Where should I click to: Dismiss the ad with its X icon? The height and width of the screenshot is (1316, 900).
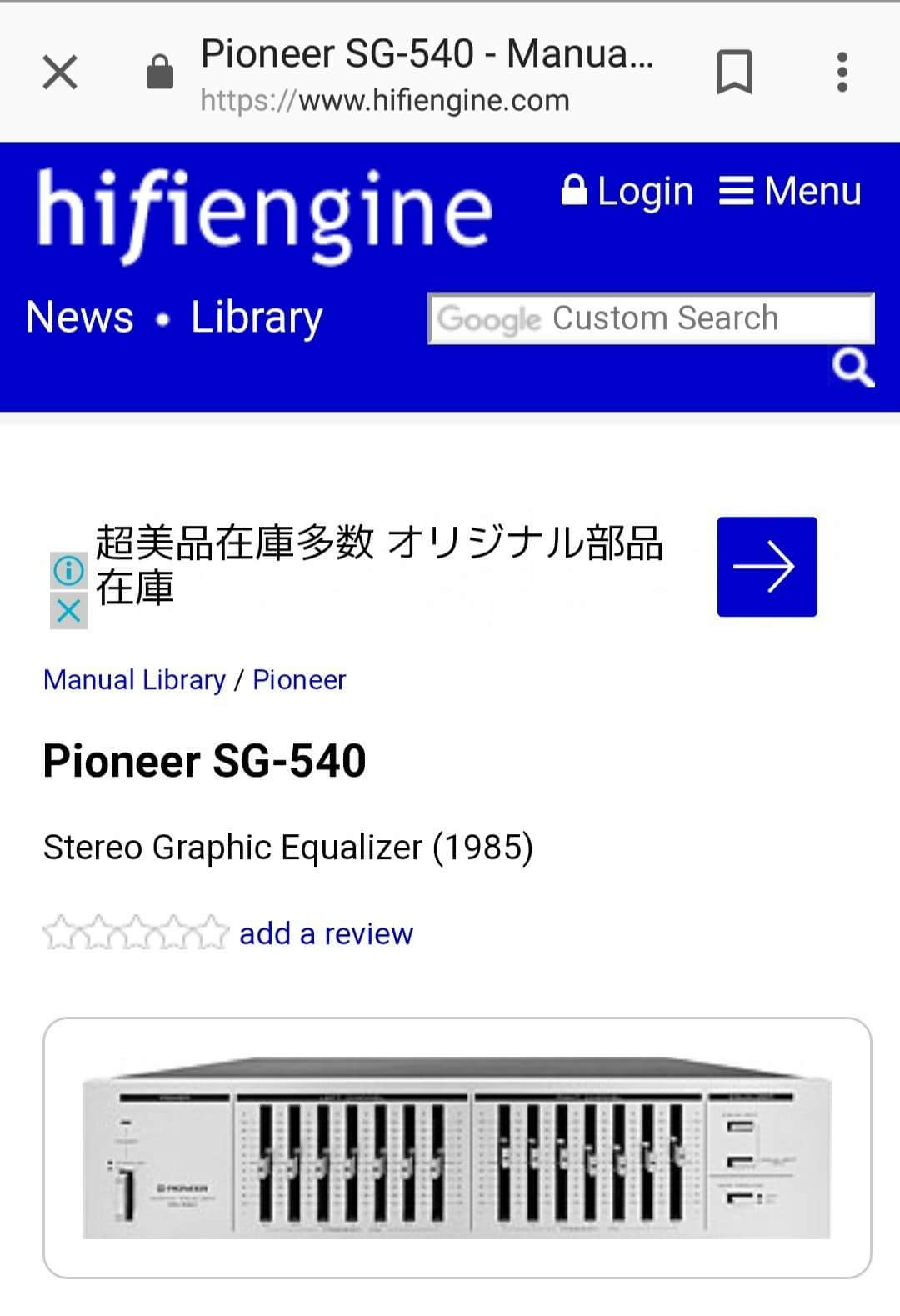(x=68, y=611)
